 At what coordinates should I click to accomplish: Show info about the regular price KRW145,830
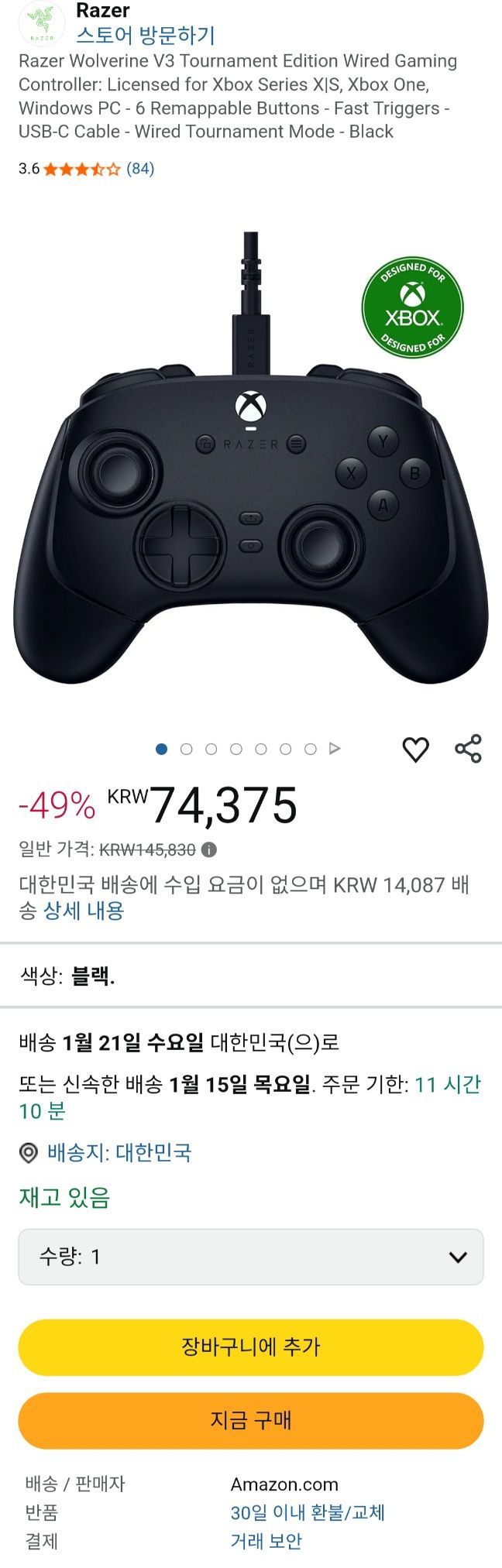tap(209, 850)
